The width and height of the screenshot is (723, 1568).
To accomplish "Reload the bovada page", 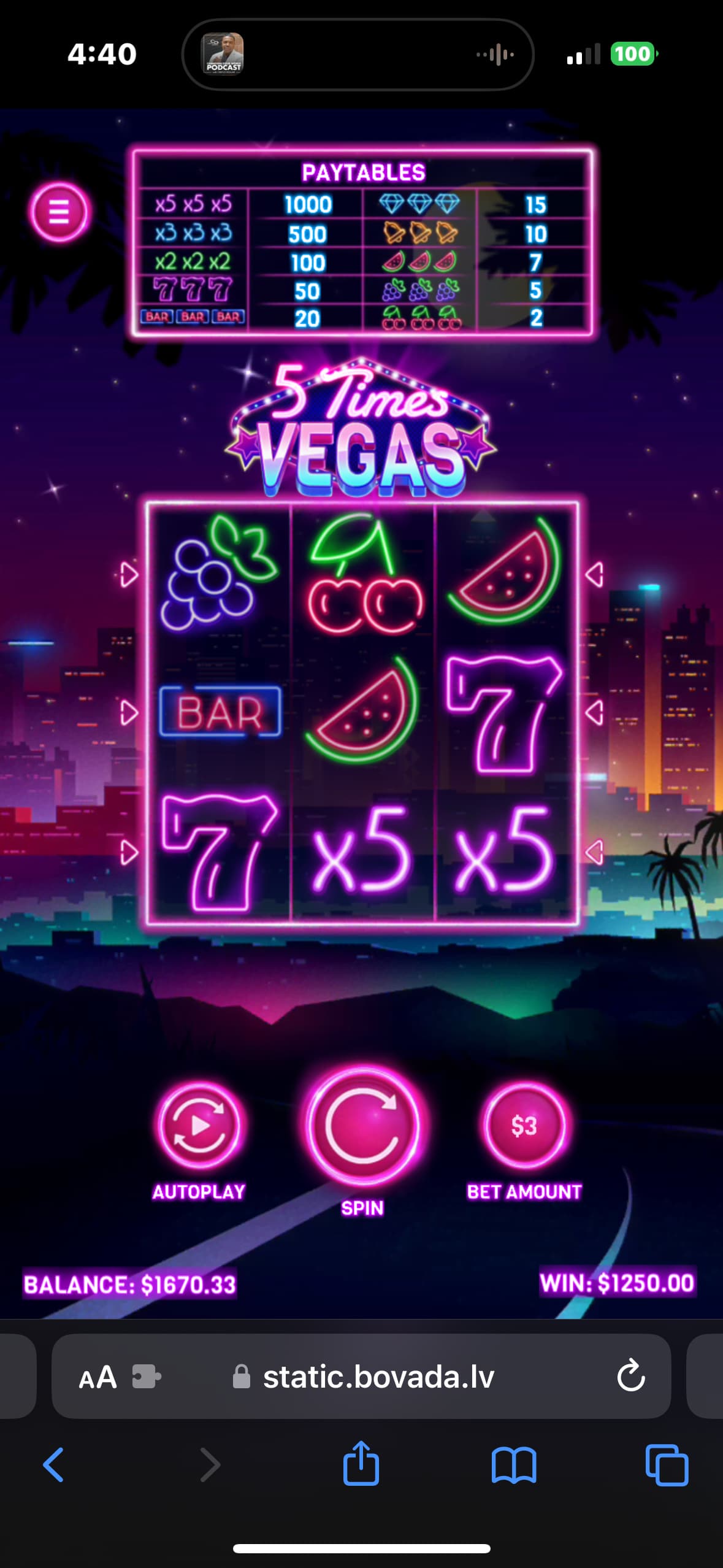I will [630, 1376].
